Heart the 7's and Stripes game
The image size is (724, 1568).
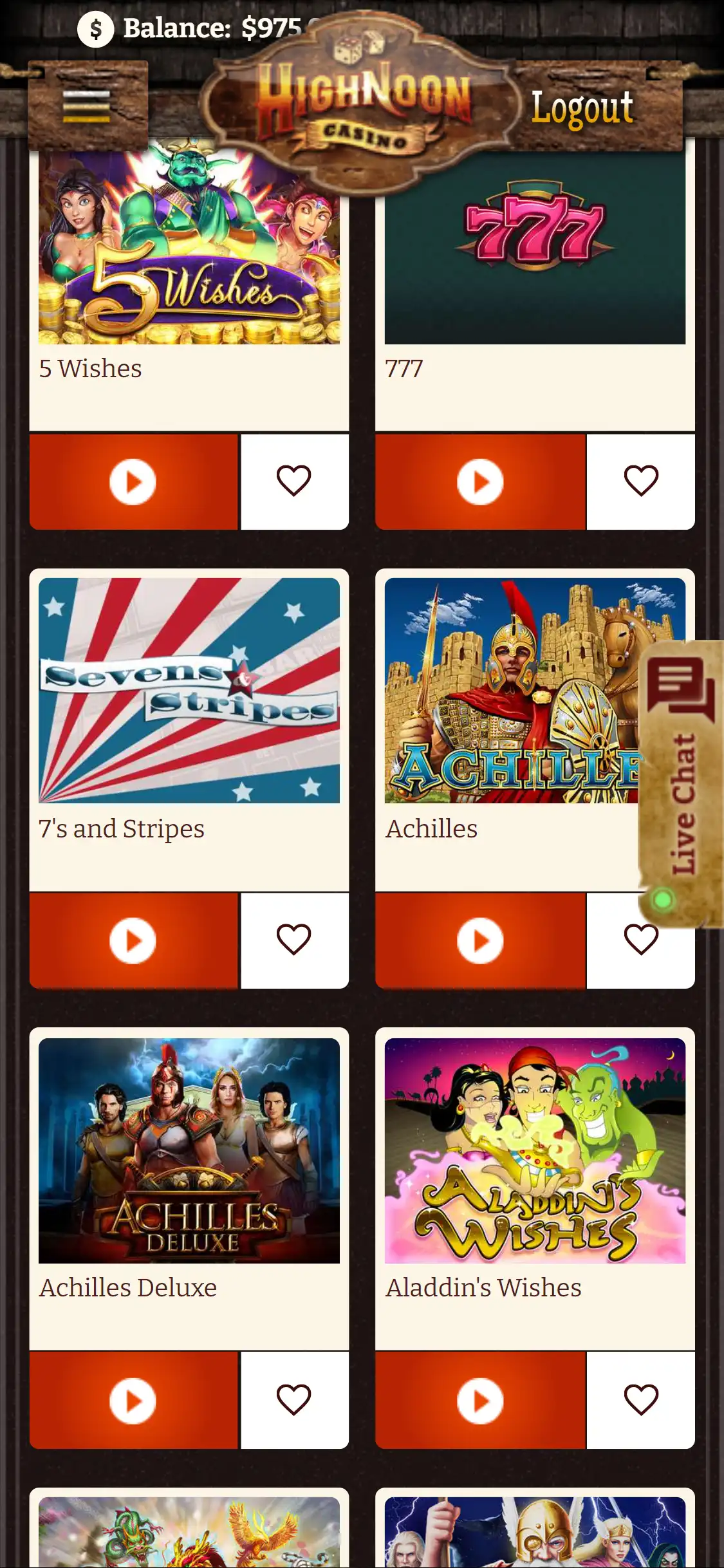coord(294,940)
